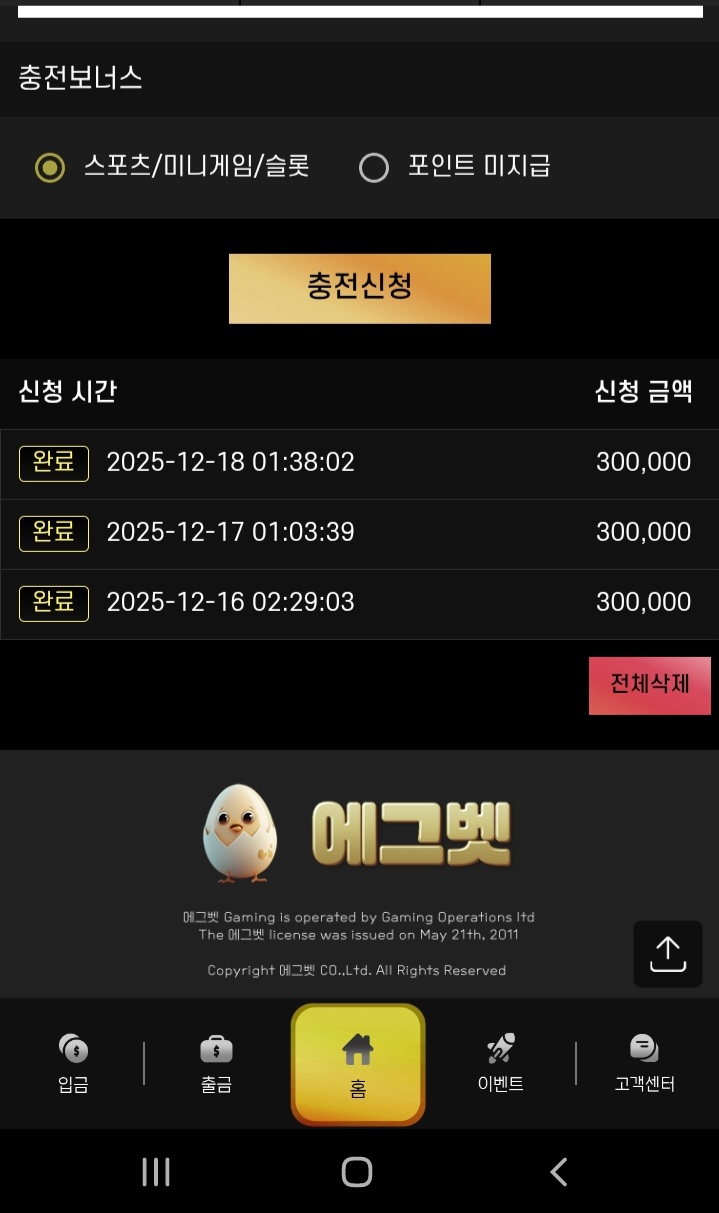Image resolution: width=719 pixels, height=1213 pixels.
Task: Open the 출금 tab
Action: click(216, 1063)
